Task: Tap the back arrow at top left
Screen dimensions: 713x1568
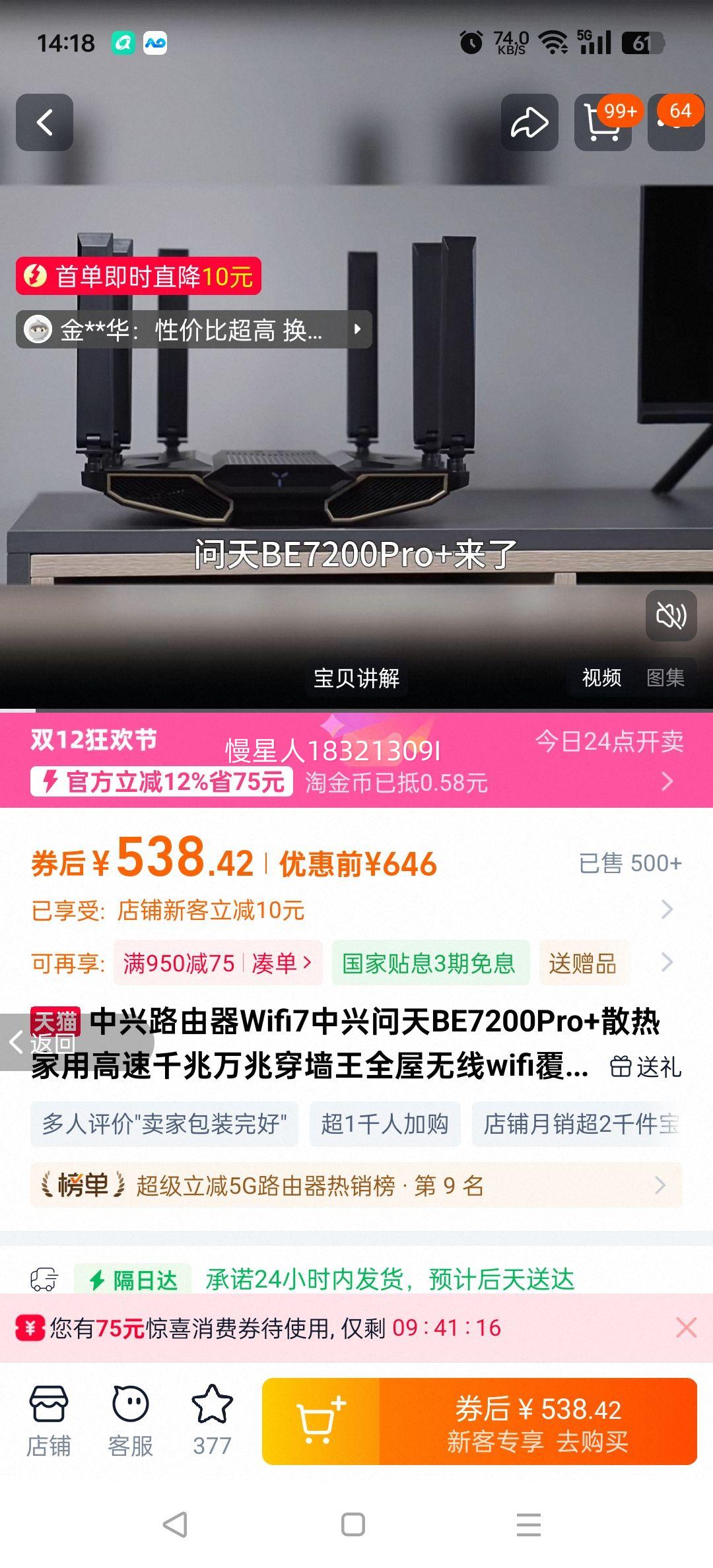Action: coord(44,123)
